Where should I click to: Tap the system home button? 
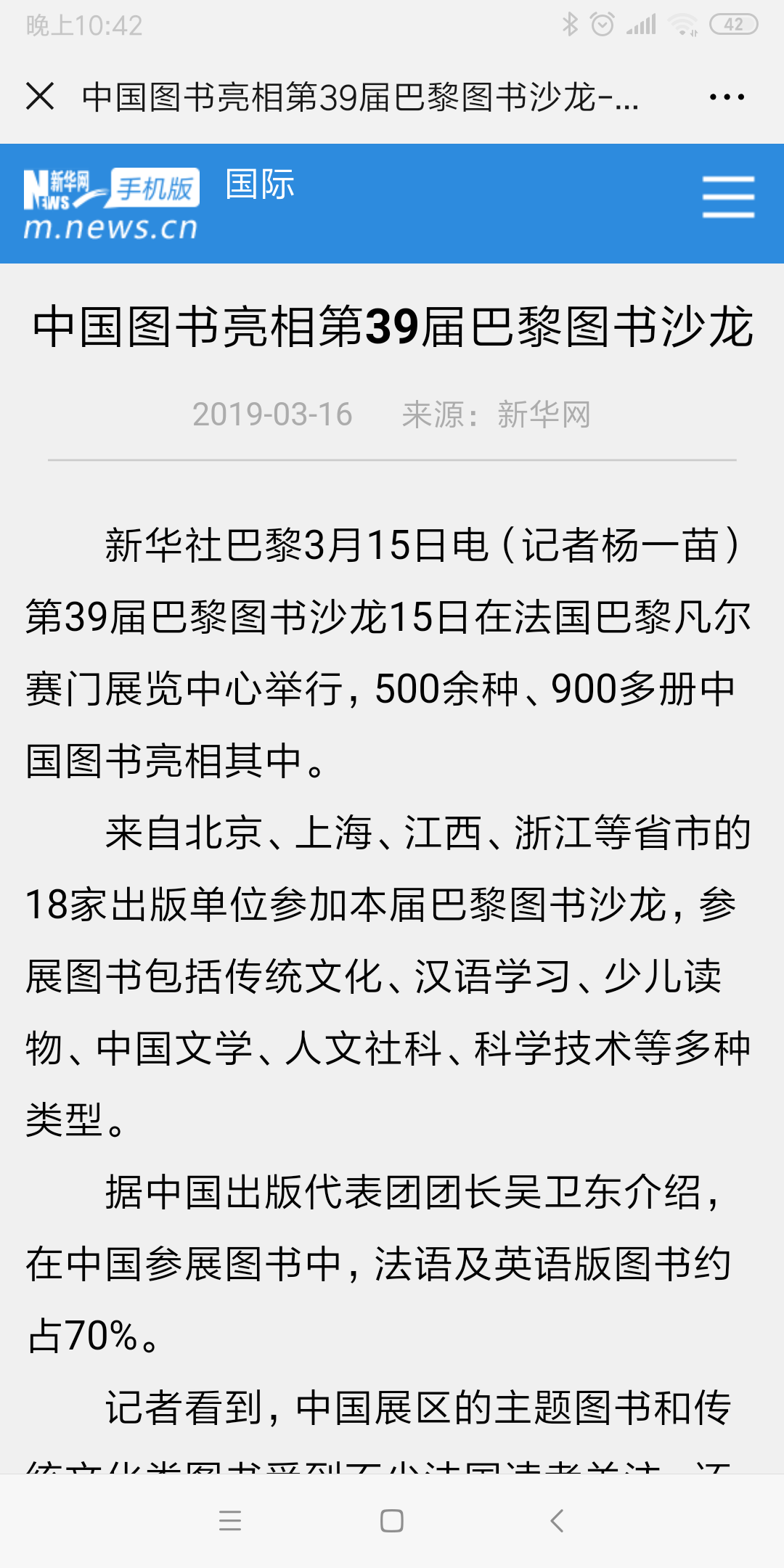(392, 1520)
